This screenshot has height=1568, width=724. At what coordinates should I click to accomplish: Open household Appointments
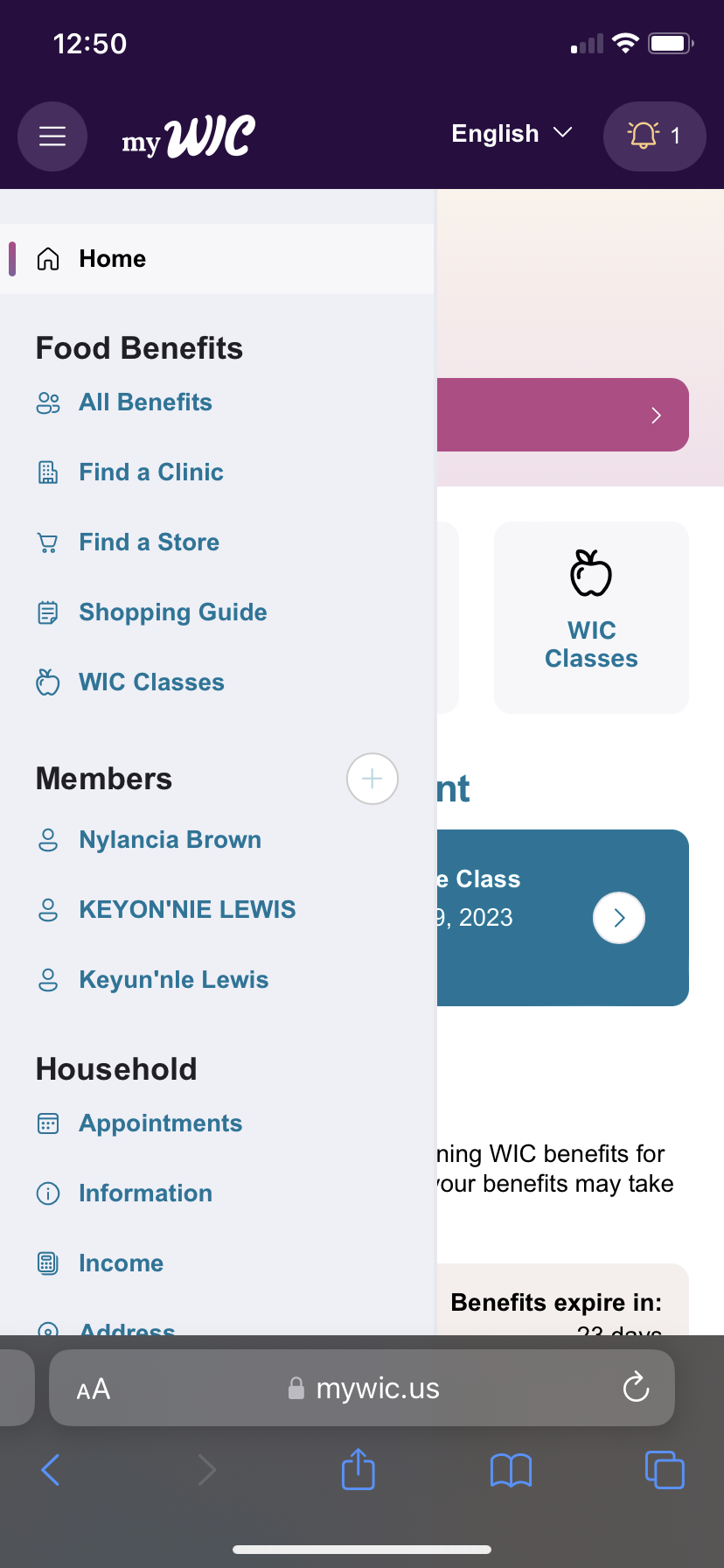(160, 1123)
